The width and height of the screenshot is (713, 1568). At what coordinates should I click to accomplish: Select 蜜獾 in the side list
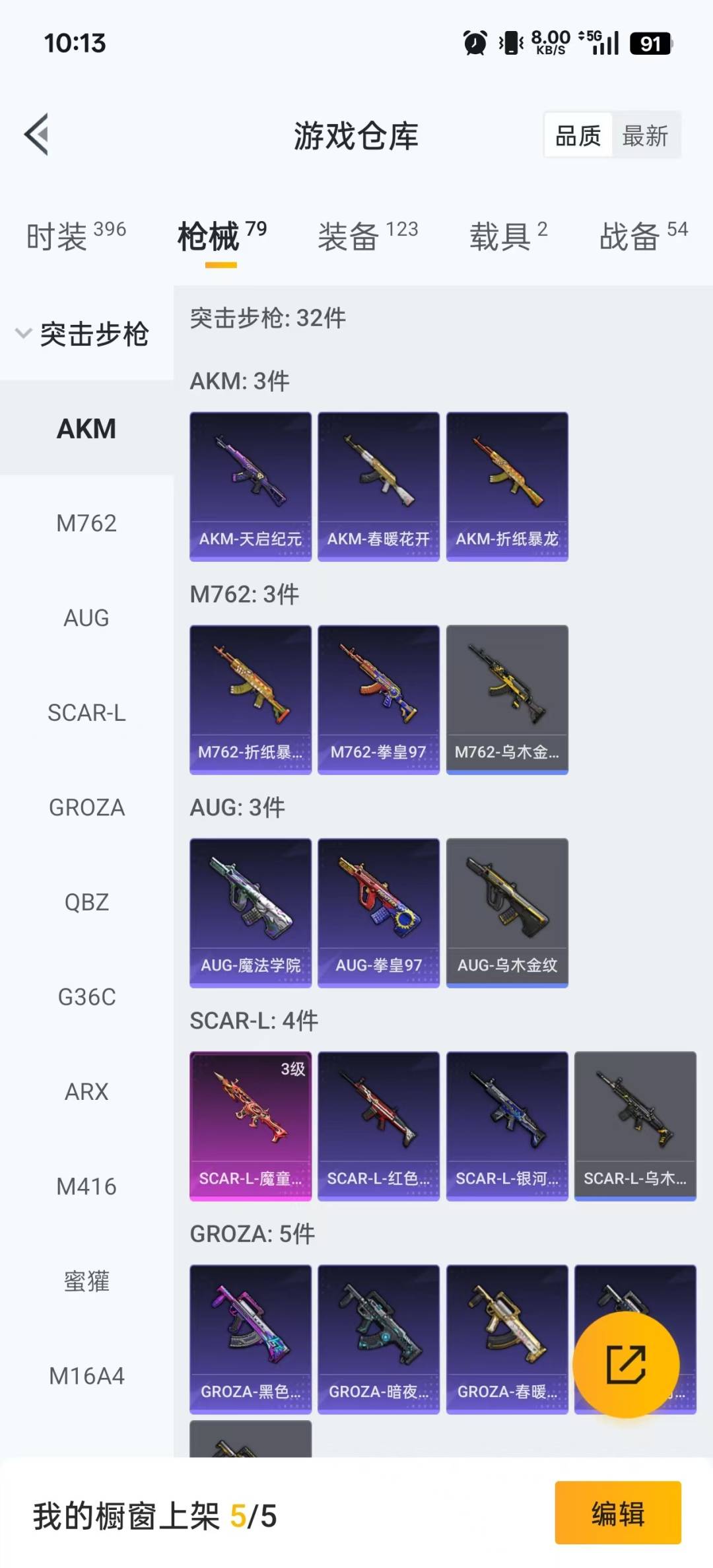click(86, 1281)
